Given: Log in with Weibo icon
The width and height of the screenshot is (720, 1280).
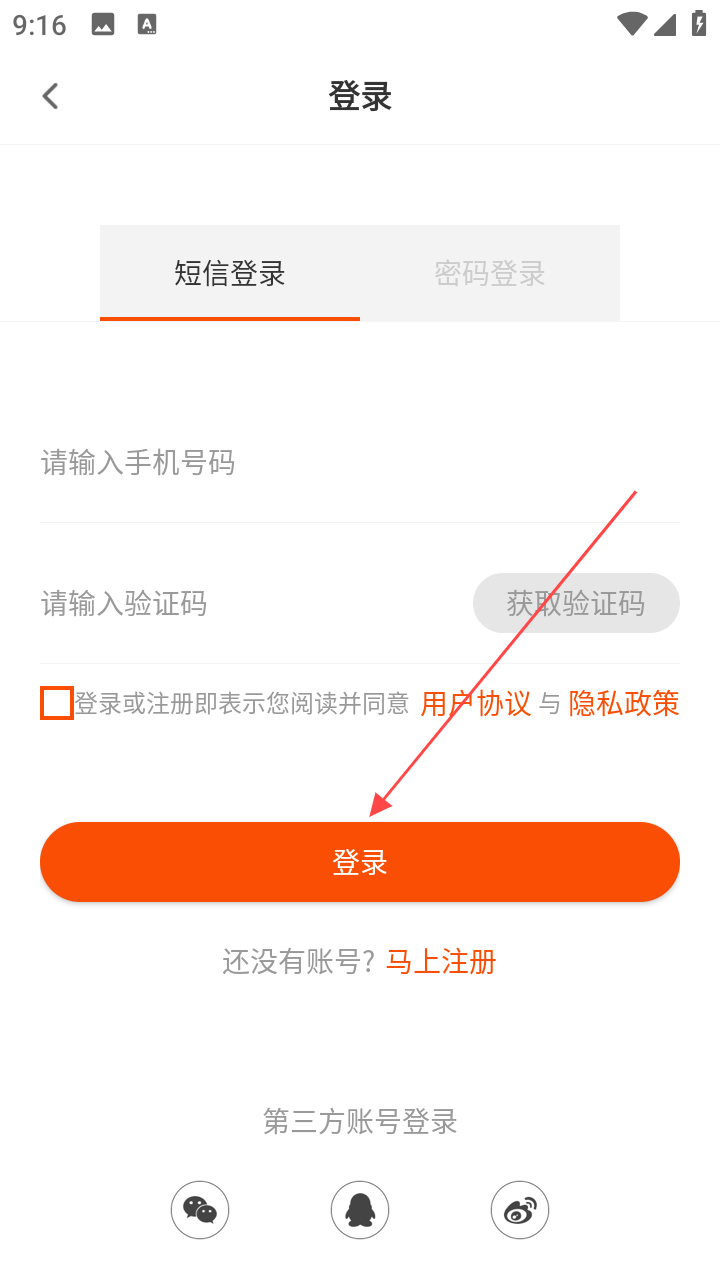Looking at the screenshot, I should 520,1210.
